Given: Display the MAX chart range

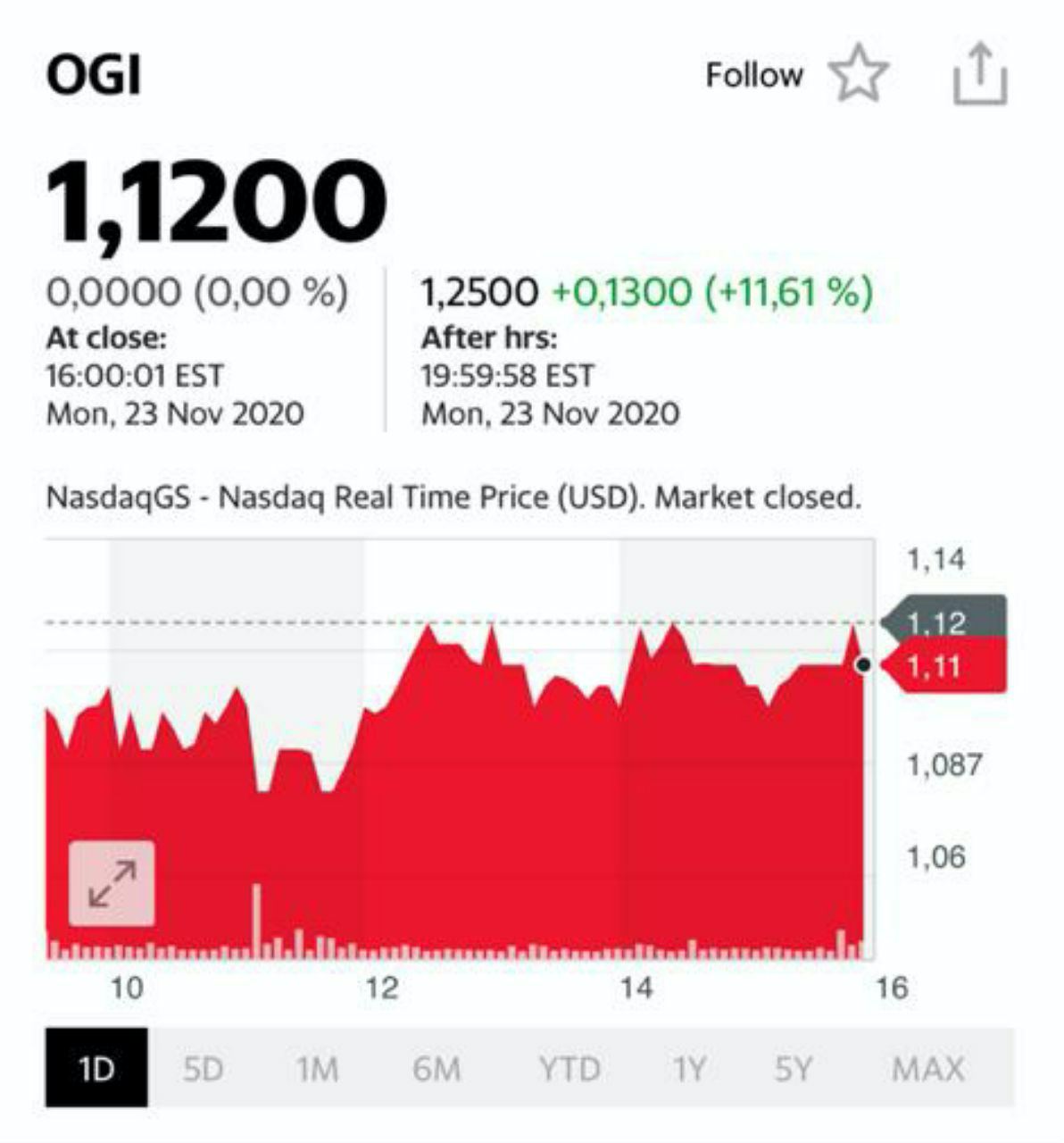Looking at the screenshot, I should [928, 1068].
